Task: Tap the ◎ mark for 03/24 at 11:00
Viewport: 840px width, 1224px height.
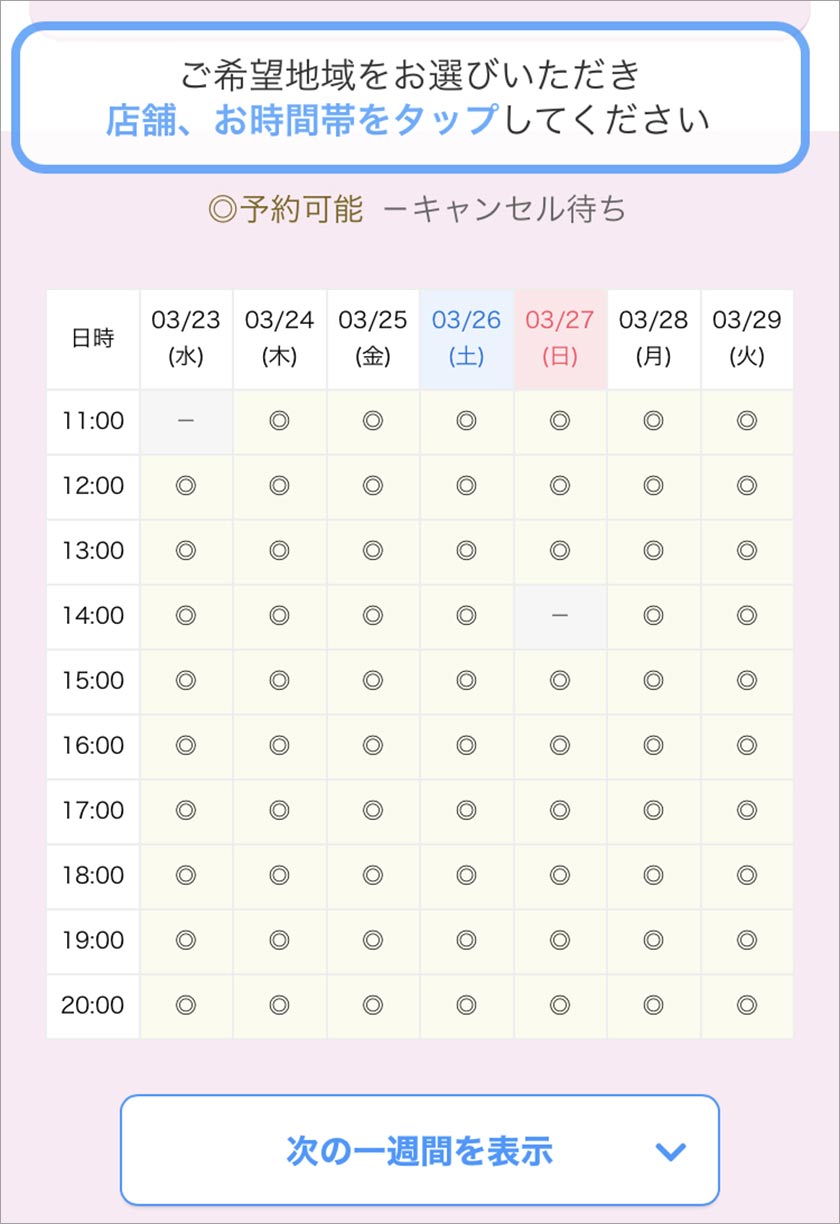Action: [x=280, y=421]
